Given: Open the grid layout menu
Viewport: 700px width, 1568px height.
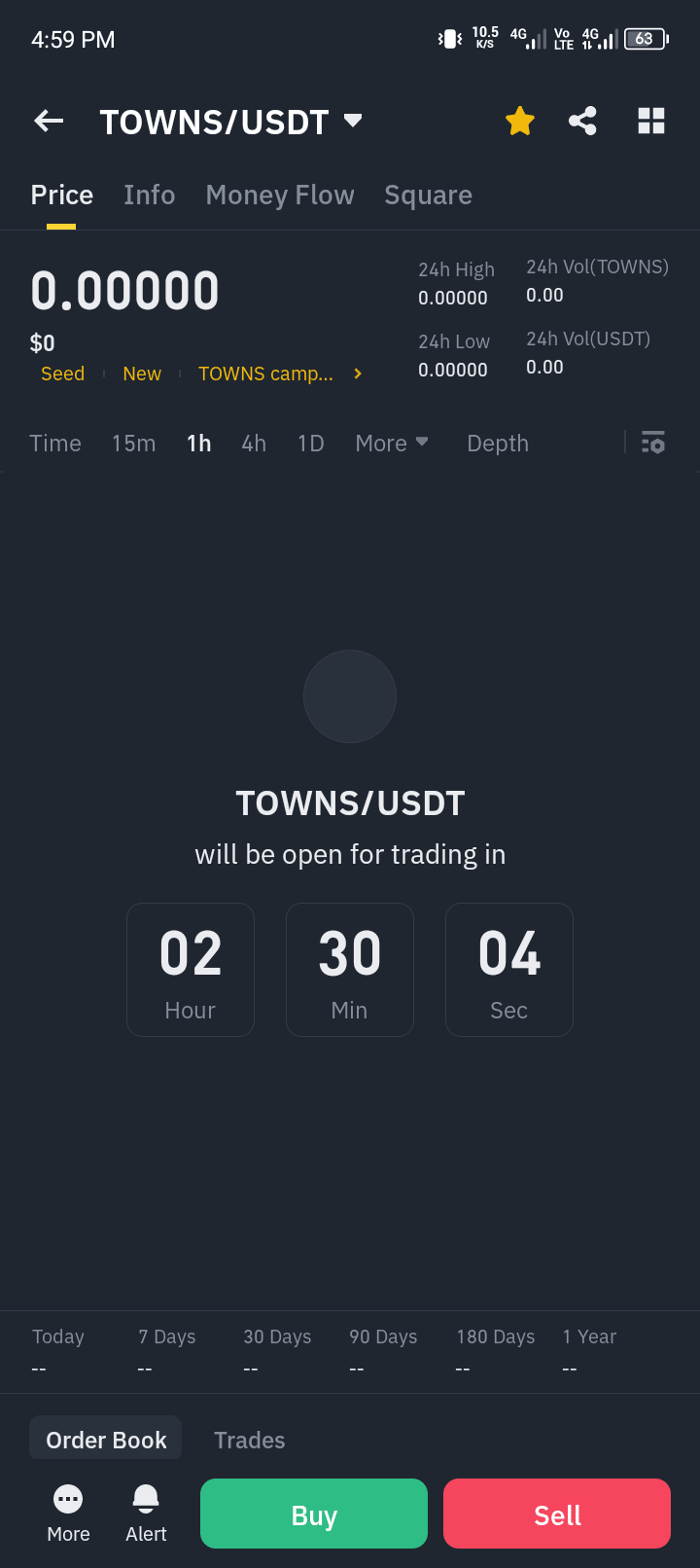Looking at the screenshot, I should [x=651, y=121].
